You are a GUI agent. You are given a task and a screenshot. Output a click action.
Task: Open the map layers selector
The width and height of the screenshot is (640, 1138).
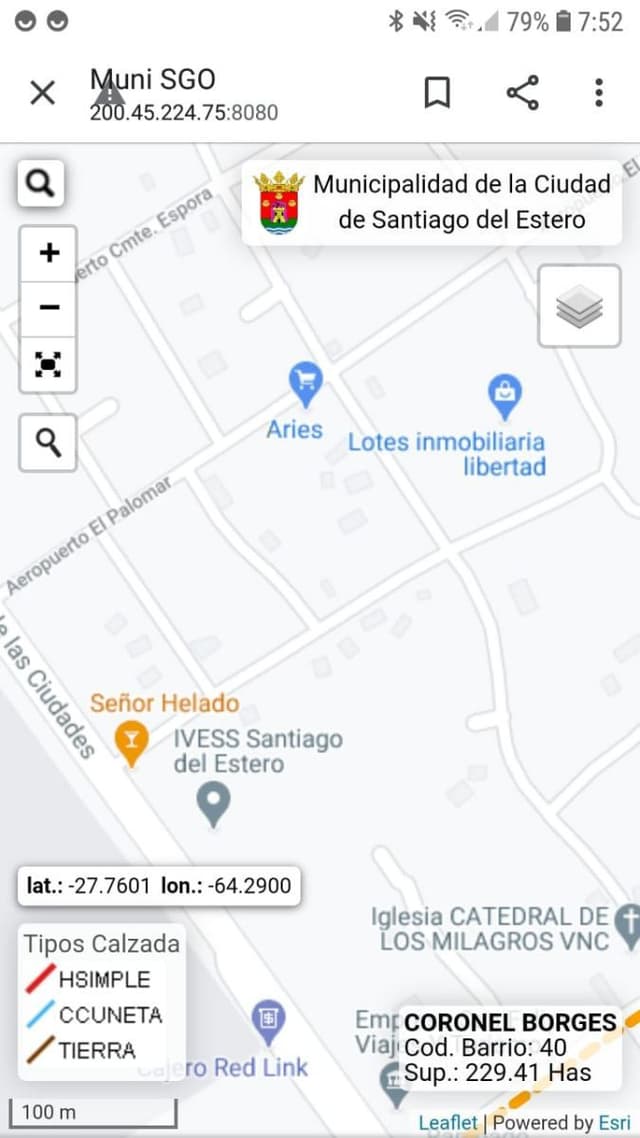(x=580, y=306)
